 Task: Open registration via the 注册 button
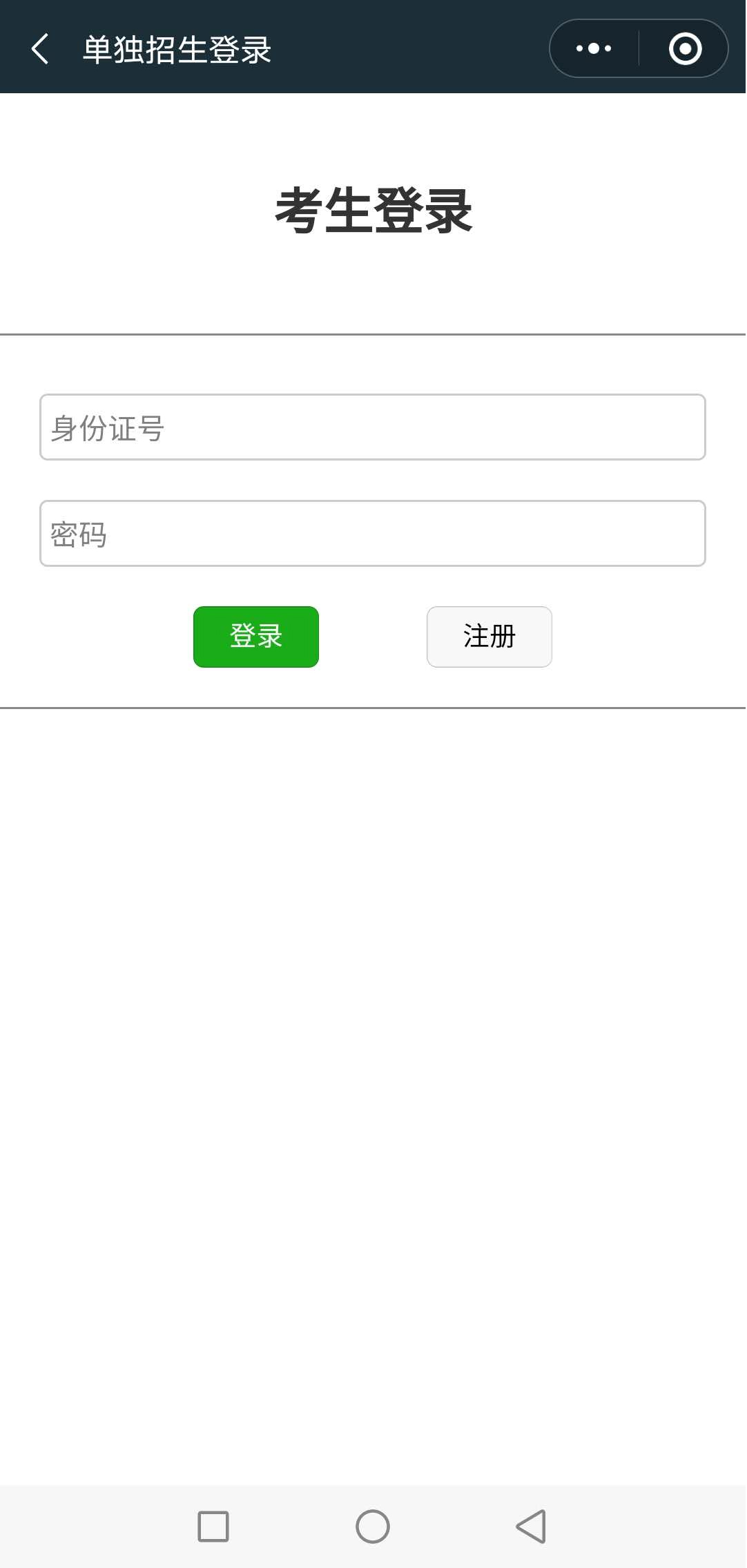(489, 637)
